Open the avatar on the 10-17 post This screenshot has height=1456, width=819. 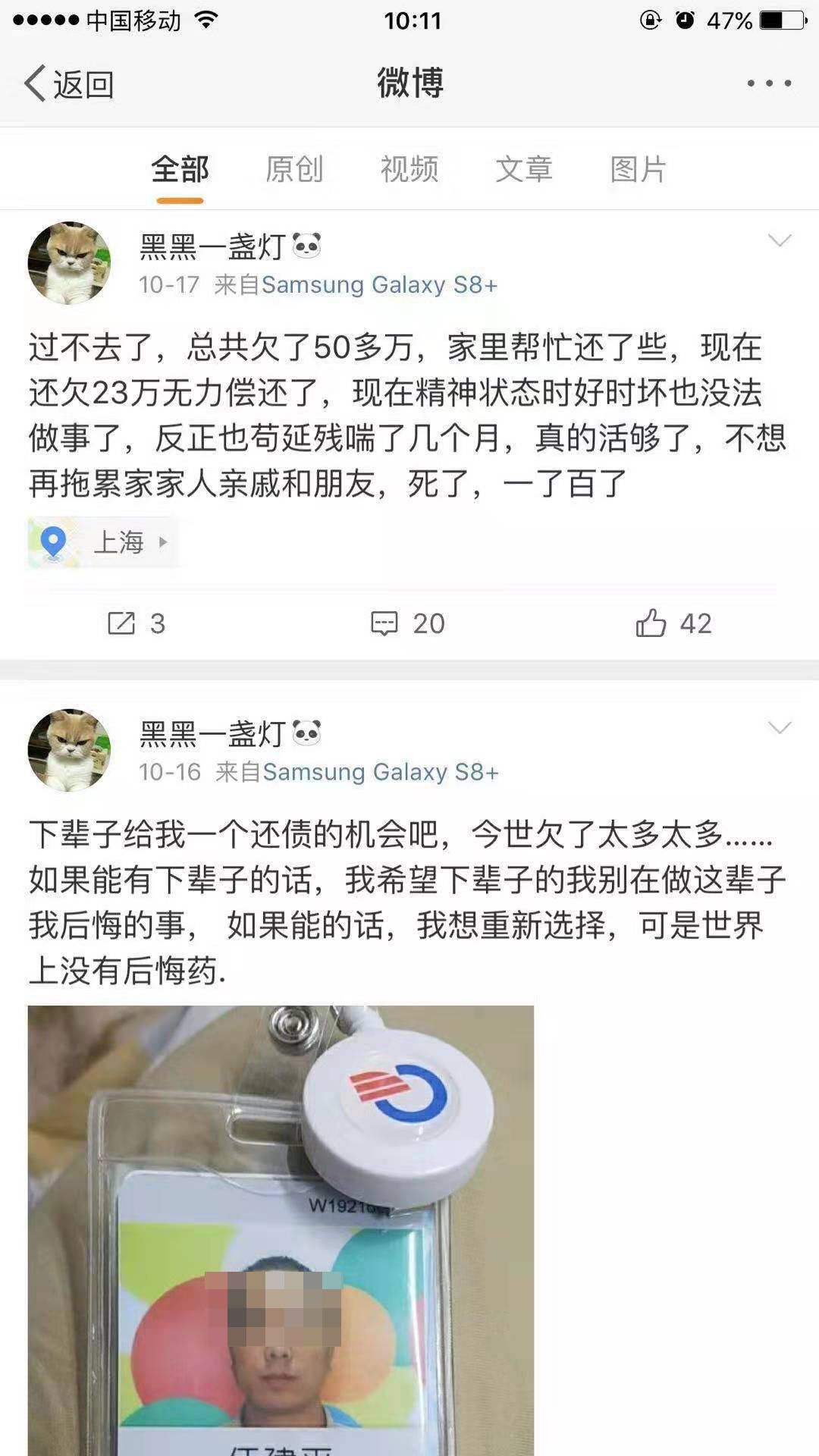pyautogui.click(x=69, y=263)
